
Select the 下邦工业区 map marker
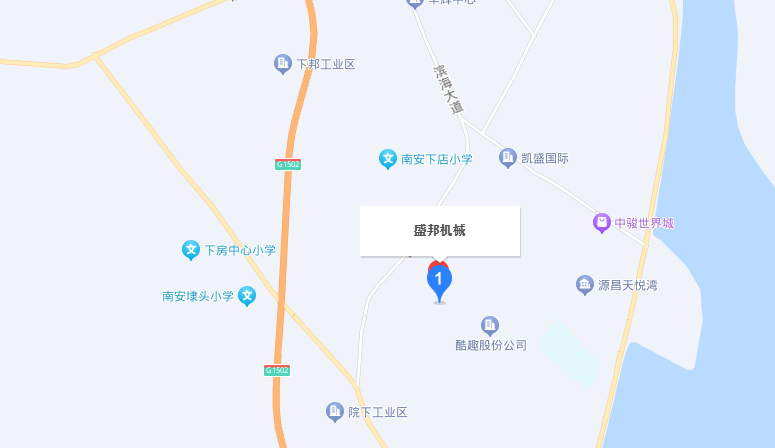coord(283,64)
